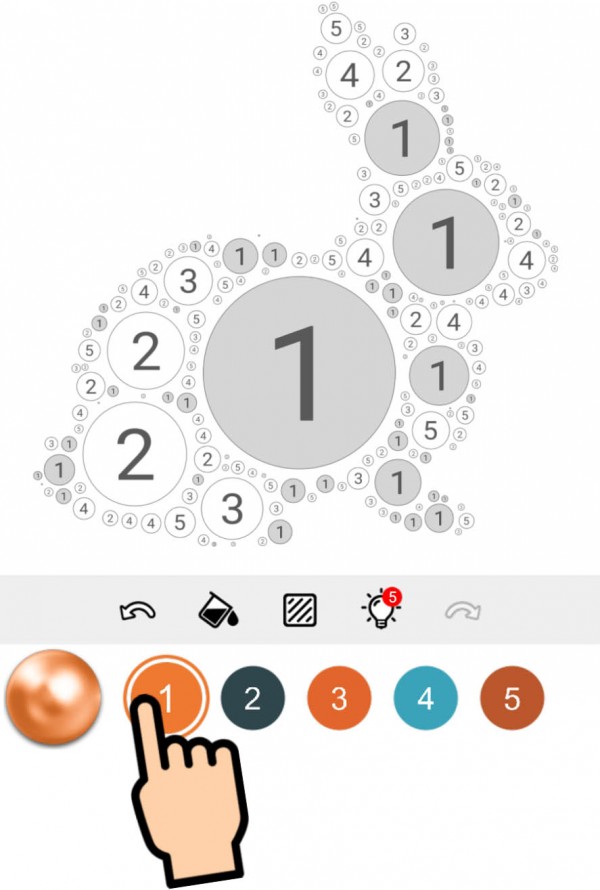600x890 pixels.
Task: Tap the shiny copper ball preview
Action: 53,697
